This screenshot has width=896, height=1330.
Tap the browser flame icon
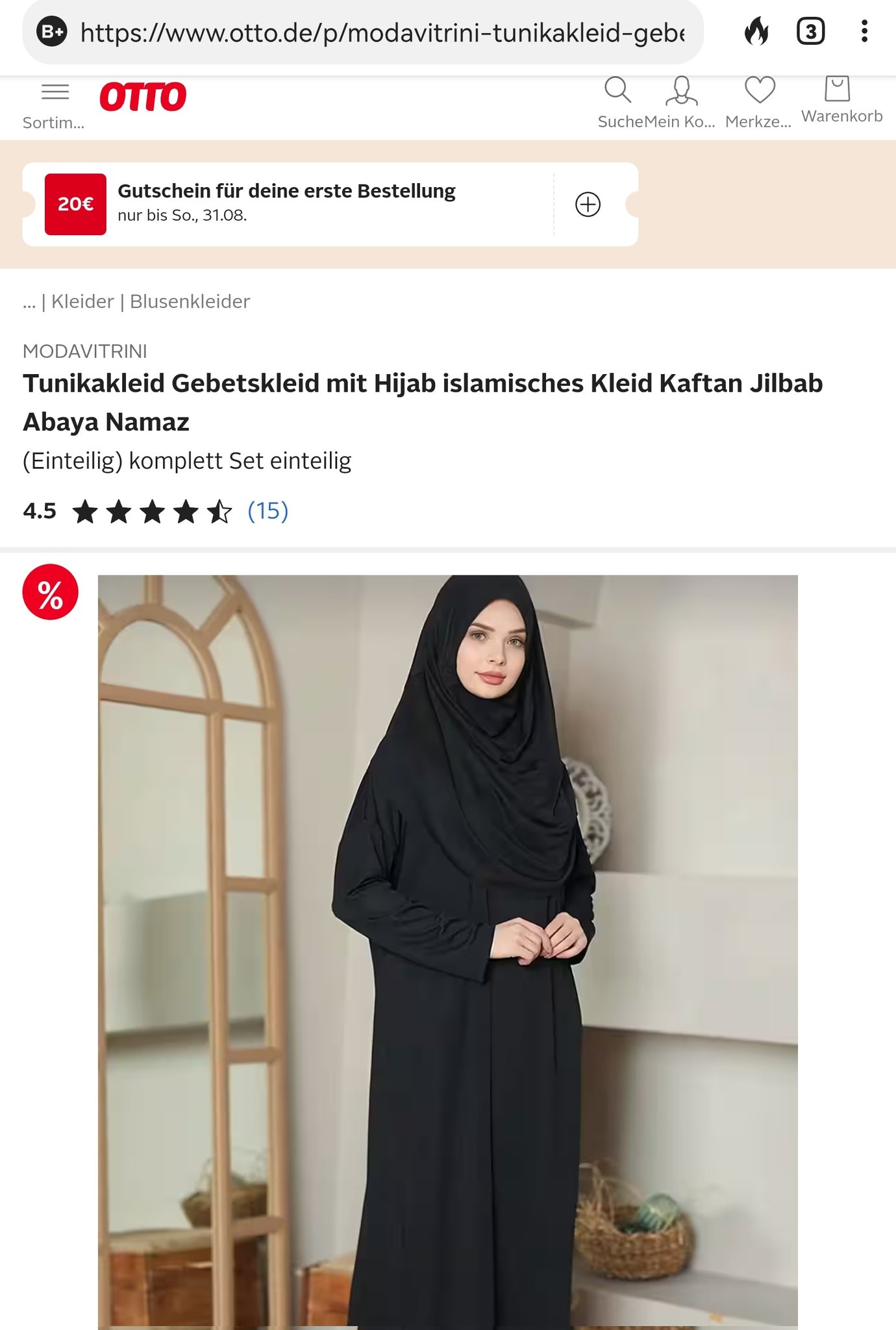(756, 31)
